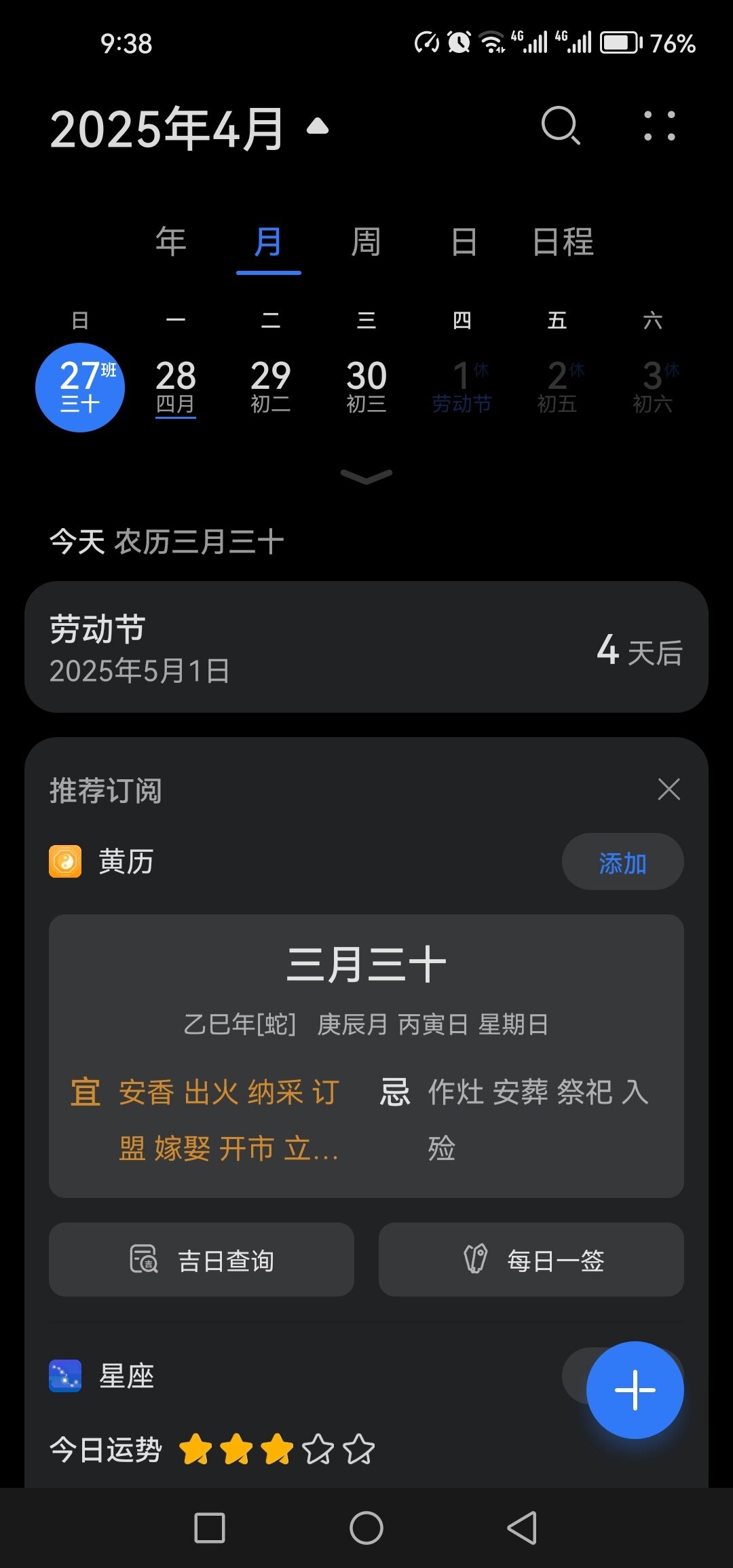The image size is (733, 1568).
Task: Open the calendar search icon
Action: pos(561,126)
